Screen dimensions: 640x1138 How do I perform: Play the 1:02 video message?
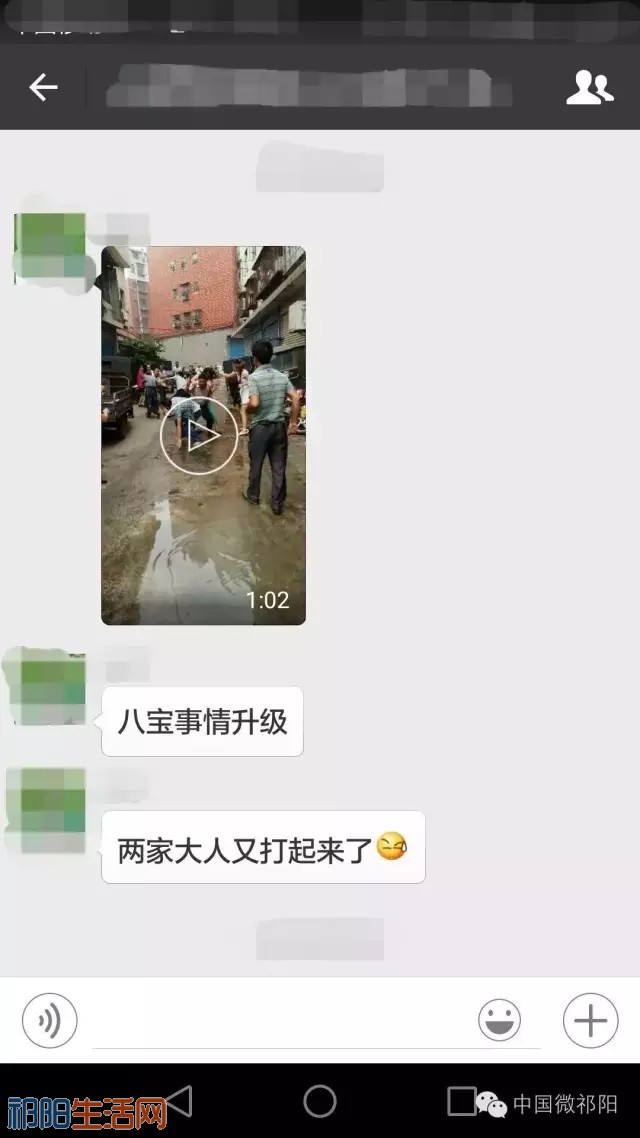point(199,435)
